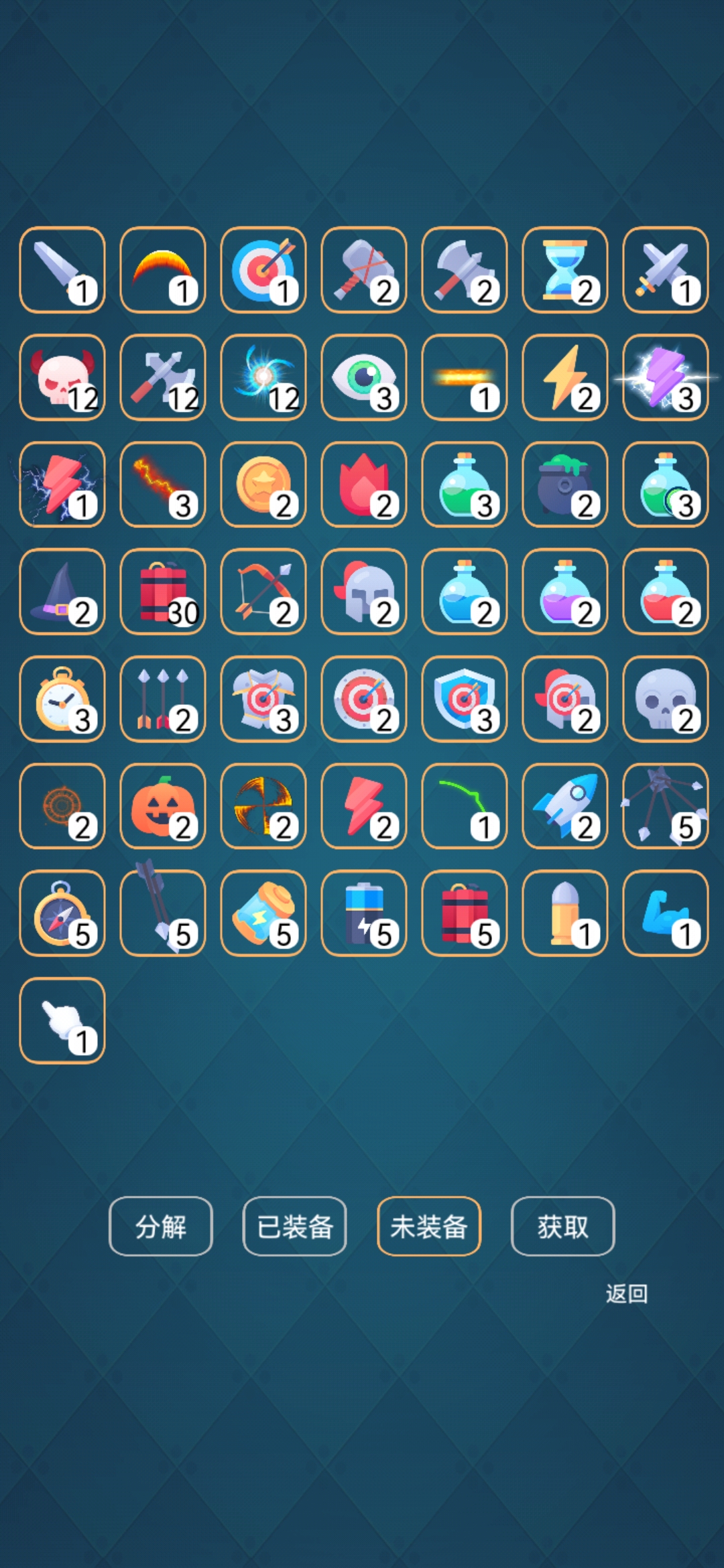
Task: Go back via 返回
Action: [x=626, y=1293]
